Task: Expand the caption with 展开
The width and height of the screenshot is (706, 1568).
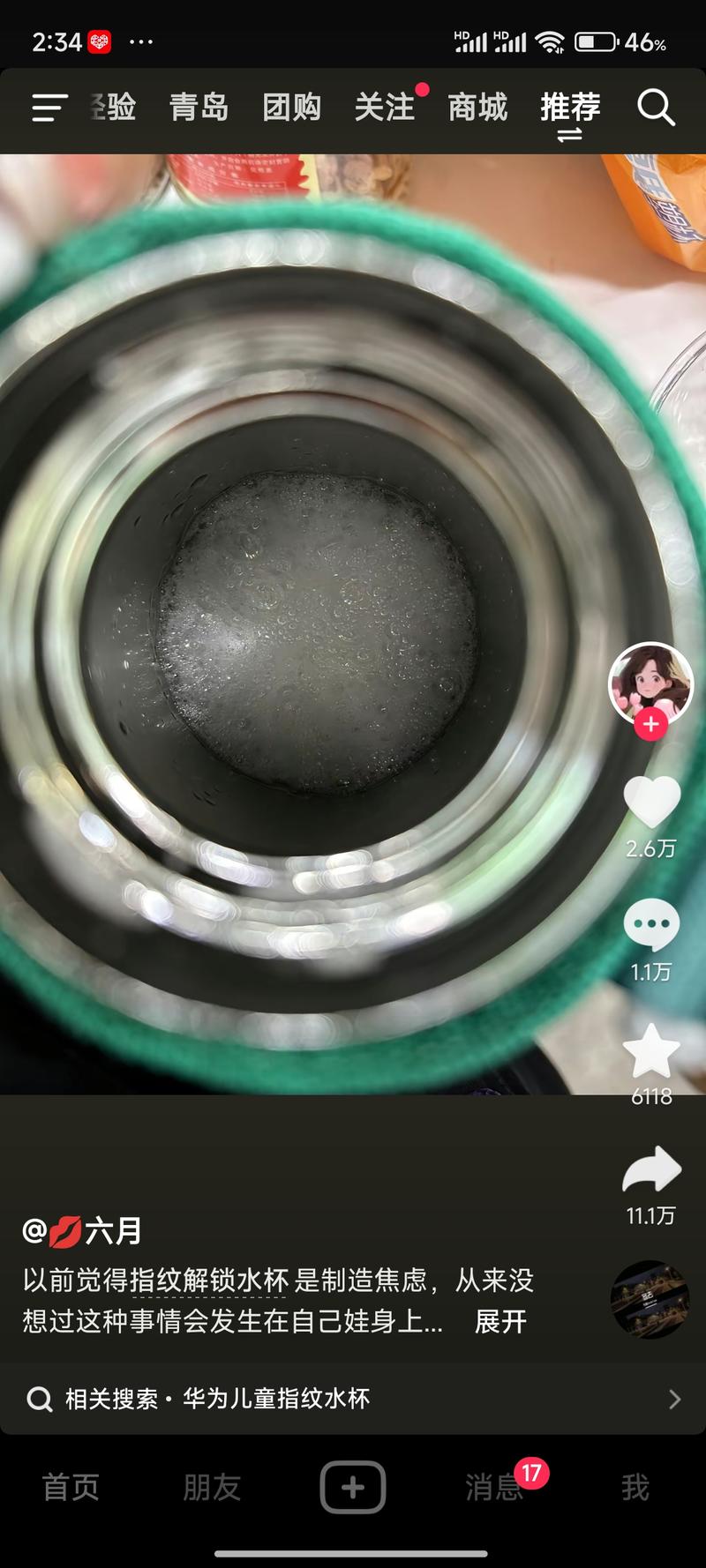Action: pyautogui.click(x=499, y=1323)
